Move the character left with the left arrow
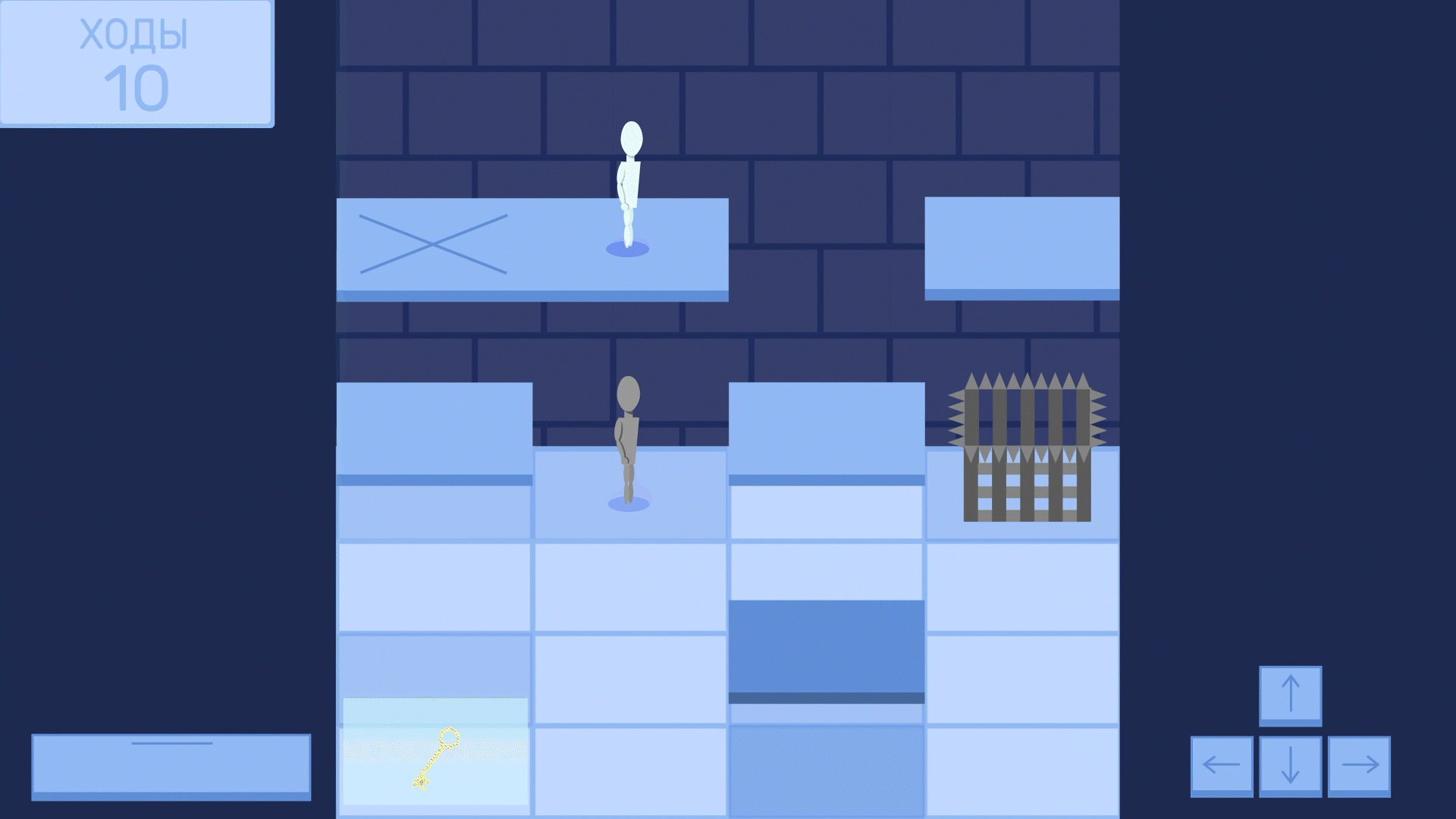1456x819 pixels. (1221, 765)
